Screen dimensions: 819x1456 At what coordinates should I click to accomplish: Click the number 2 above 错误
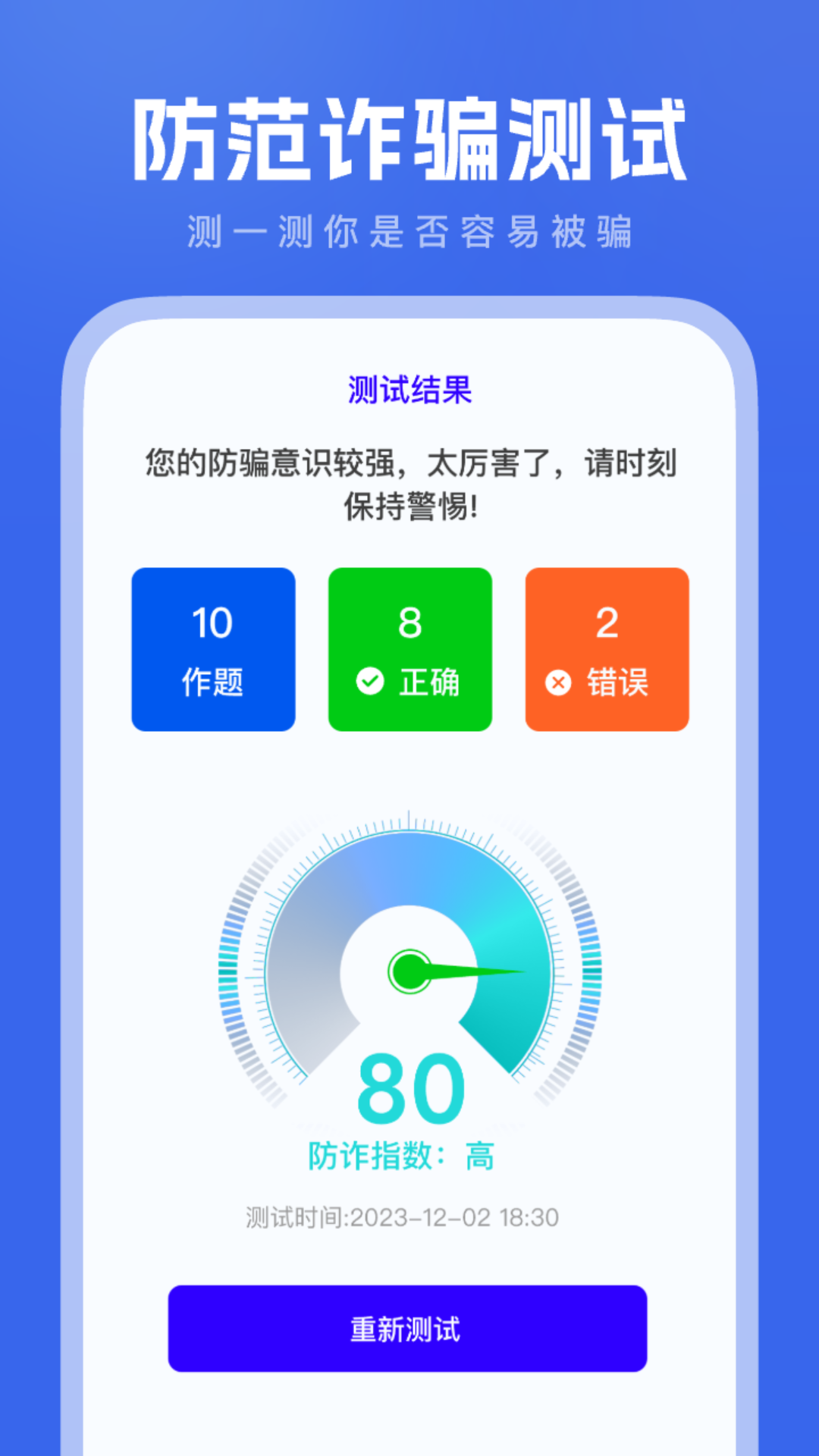coord(607,622)
